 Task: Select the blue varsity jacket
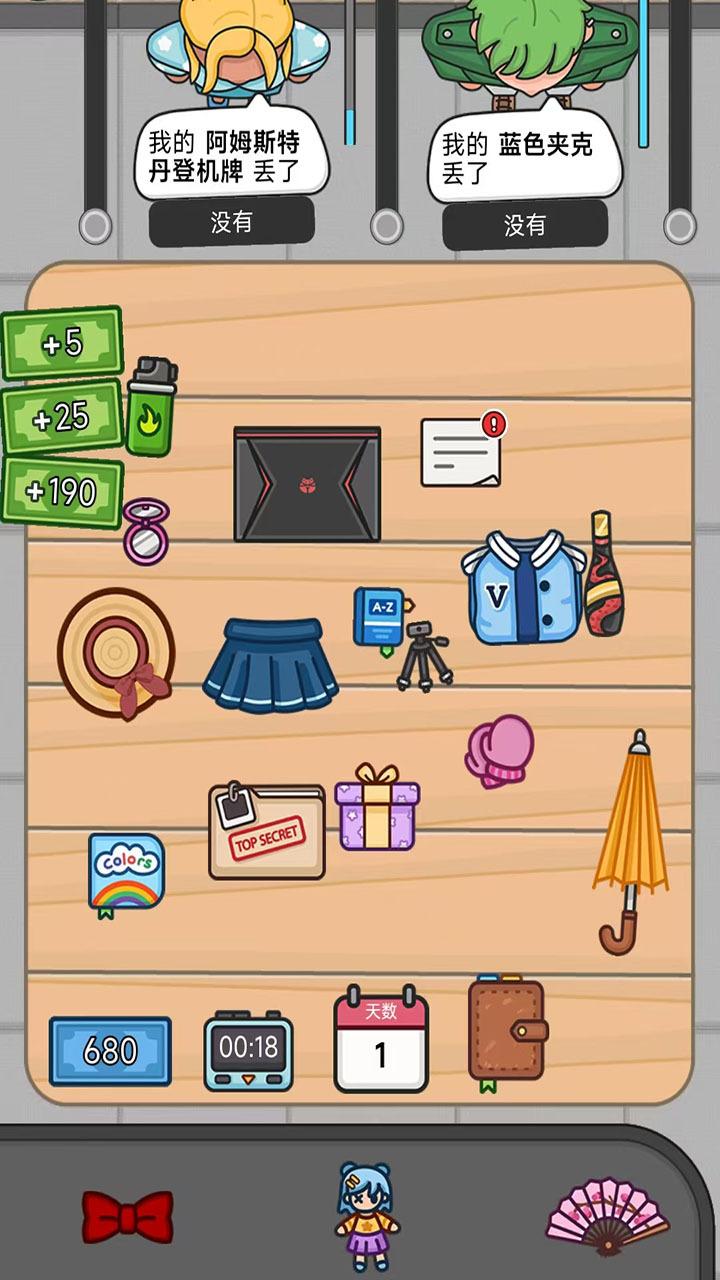pyautogui.click(x=522, y=588)
